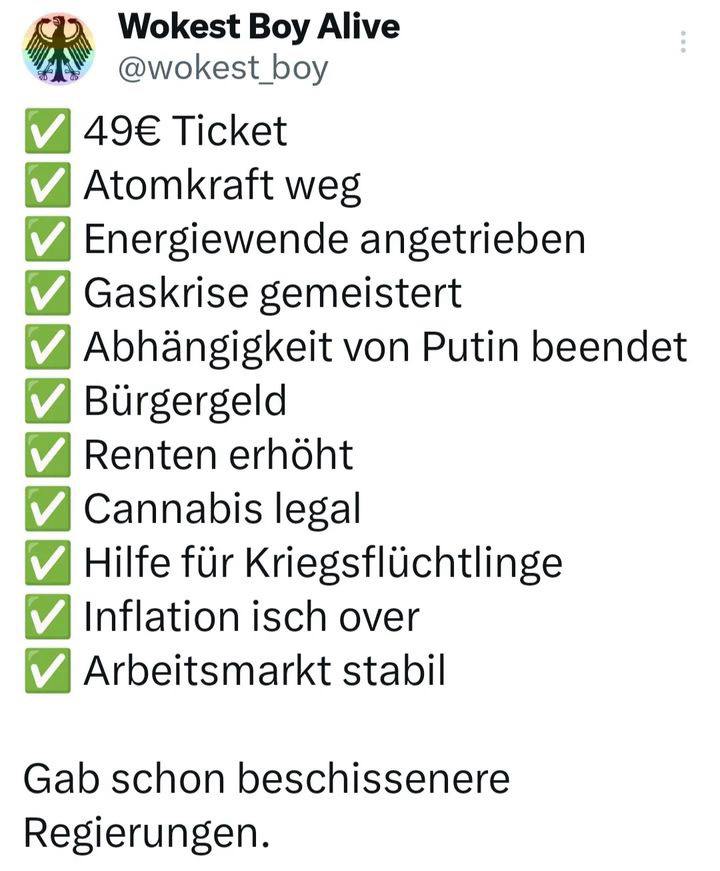
Task: Open the tweet's three-dot overflow menu
Action: tap(683, 42)
